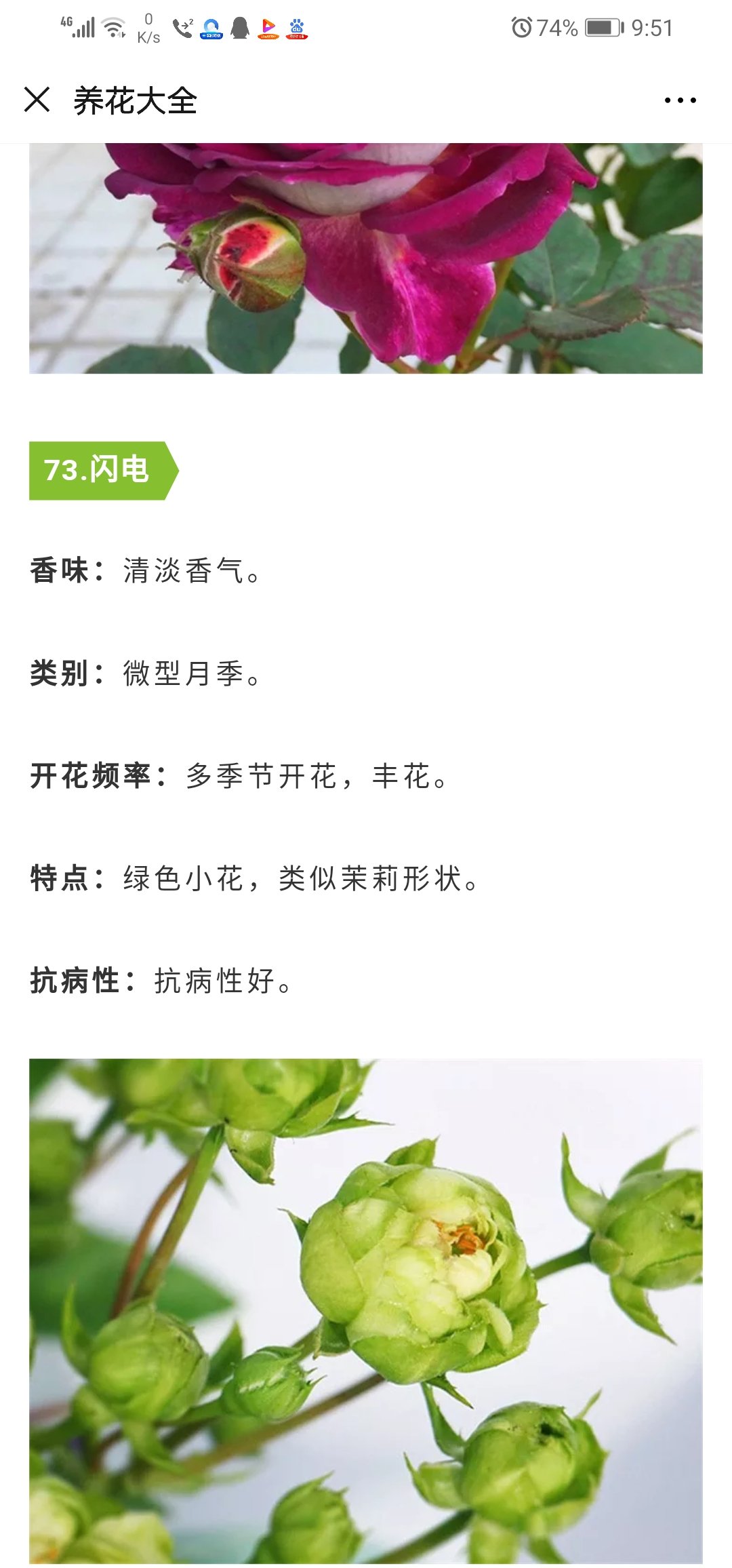Image resolution: width=732 pixels, height=1568 pixels.
Task: Close the 养花大全 article page
Action: [37, 100]
